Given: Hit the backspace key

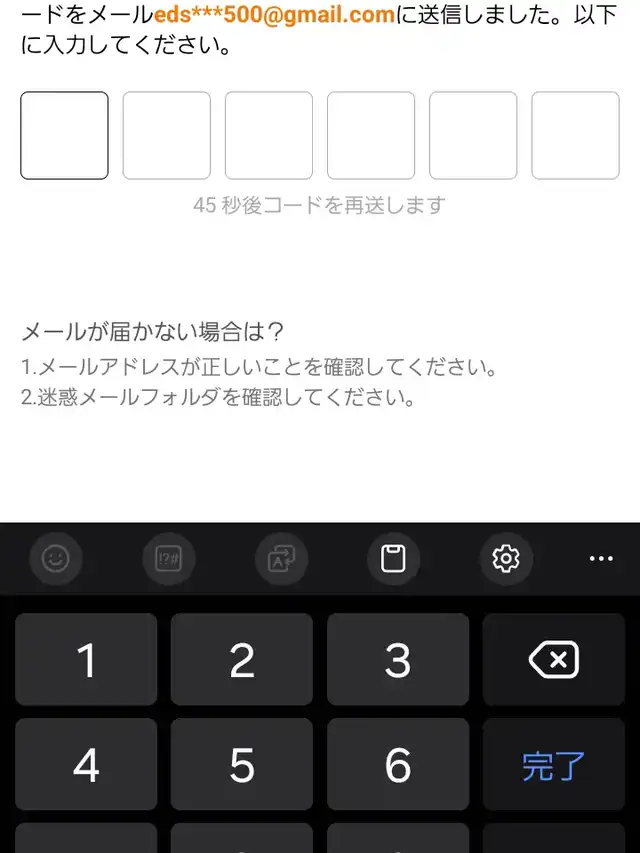Looking at the screenshot, I should coord(553,659).
